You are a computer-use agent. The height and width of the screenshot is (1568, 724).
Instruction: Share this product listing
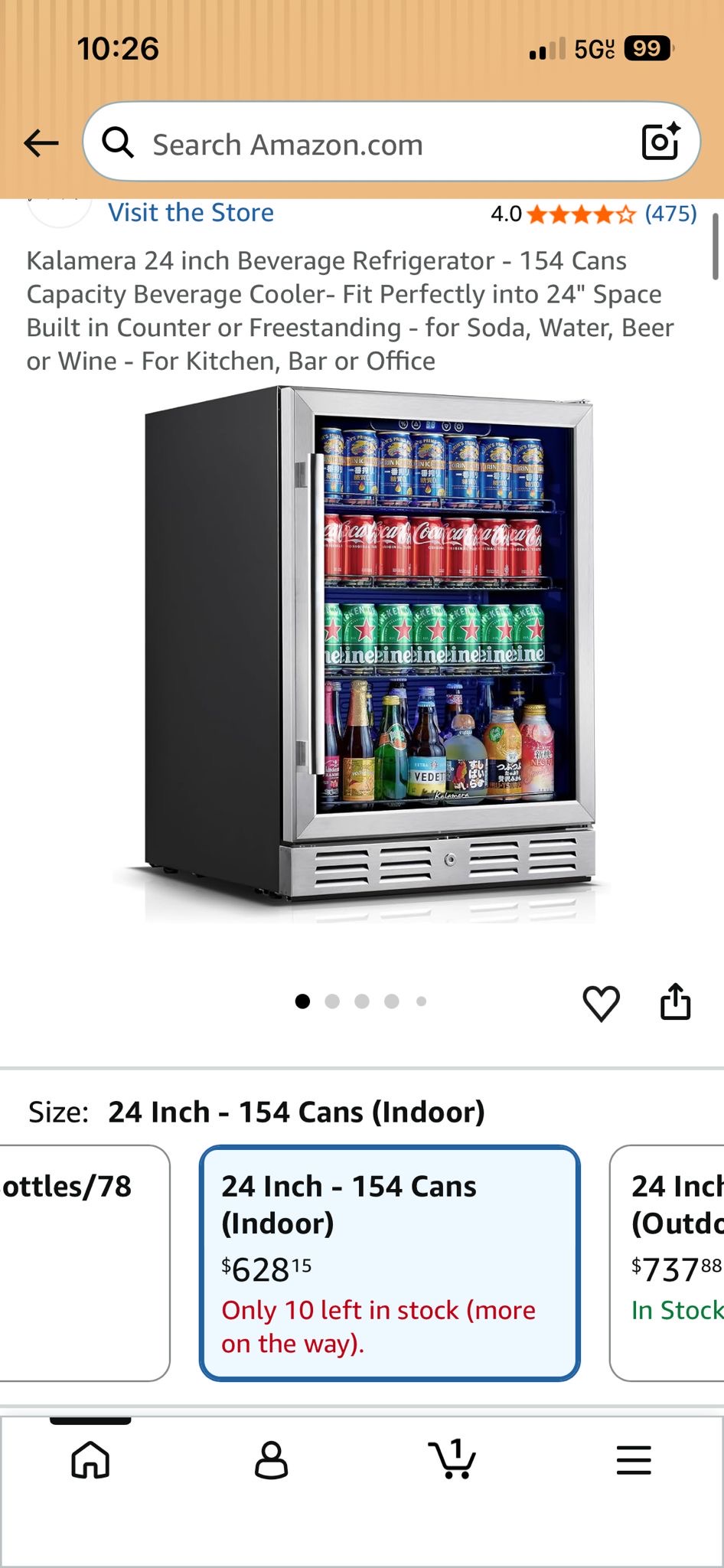[675, 1001]
